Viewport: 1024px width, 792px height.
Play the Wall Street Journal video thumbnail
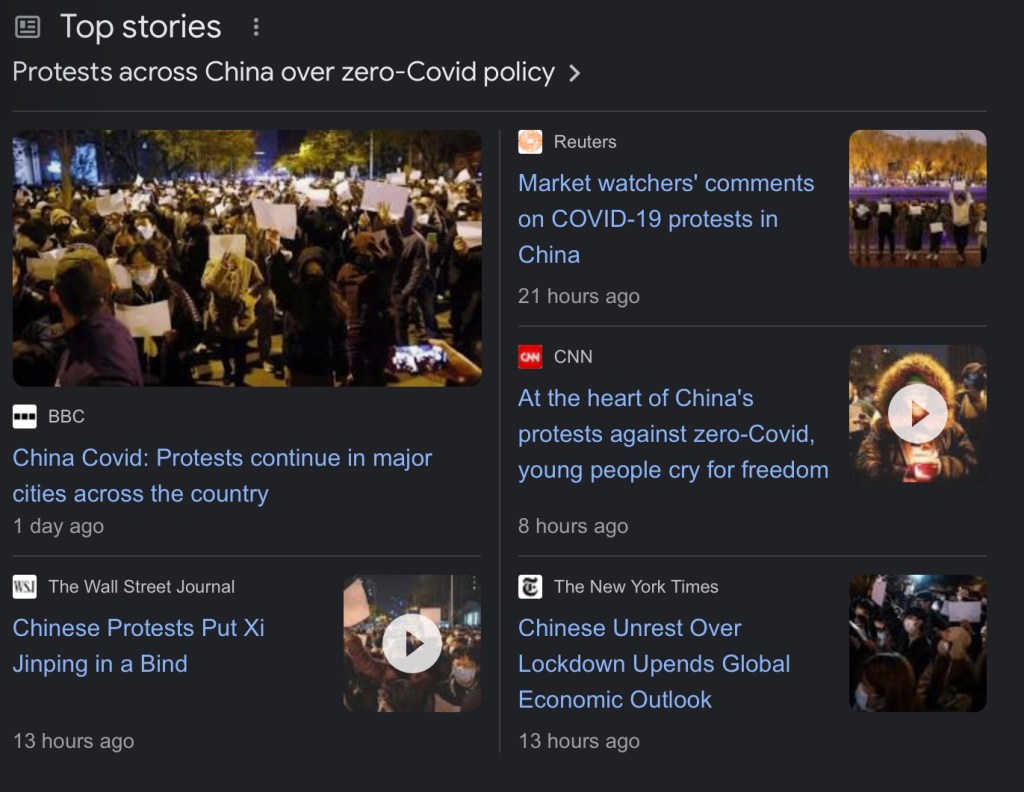(412, 643)
